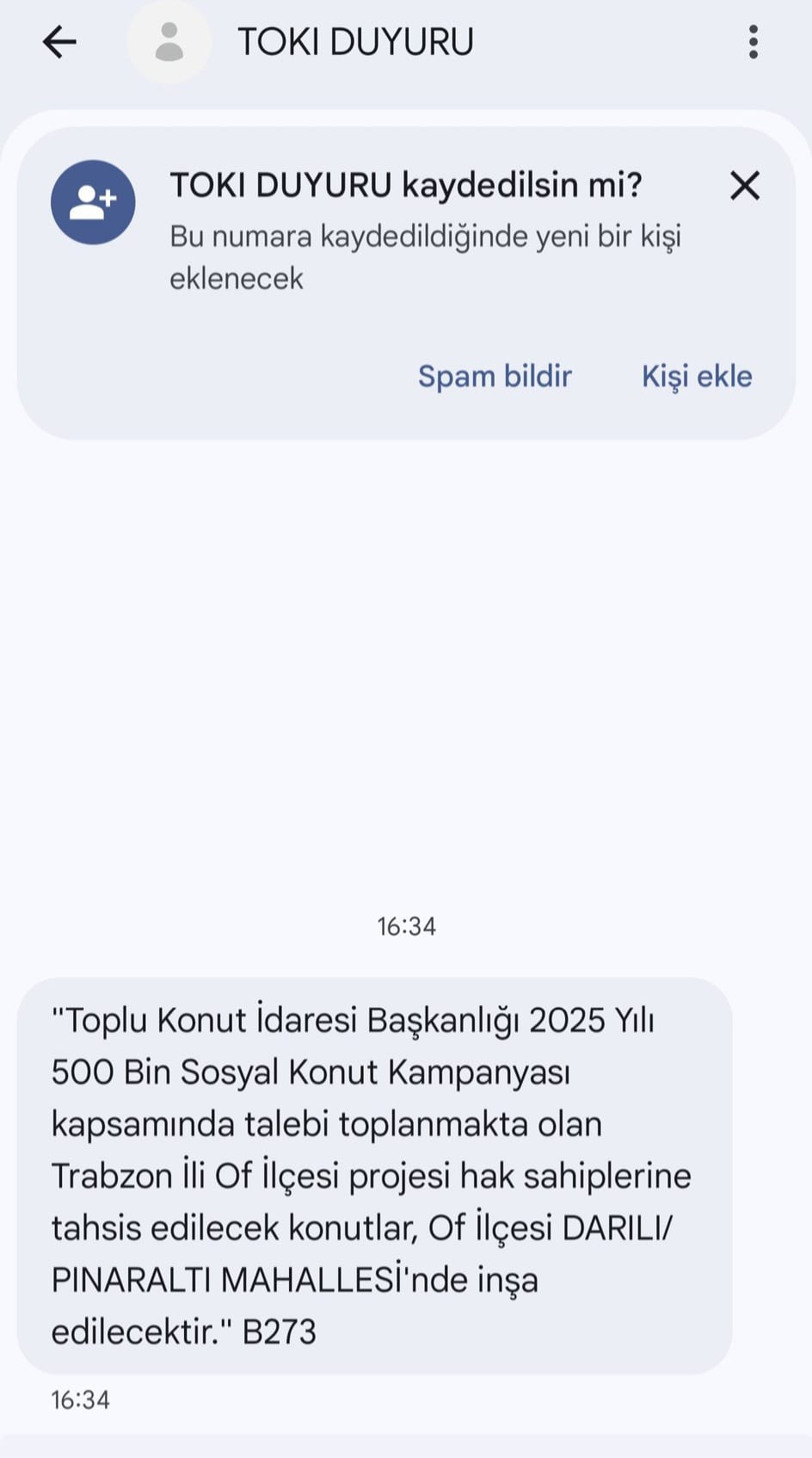812x1458 pixels.
Task: Add the sender with Kişi ekle
Action: pos(697,376)
